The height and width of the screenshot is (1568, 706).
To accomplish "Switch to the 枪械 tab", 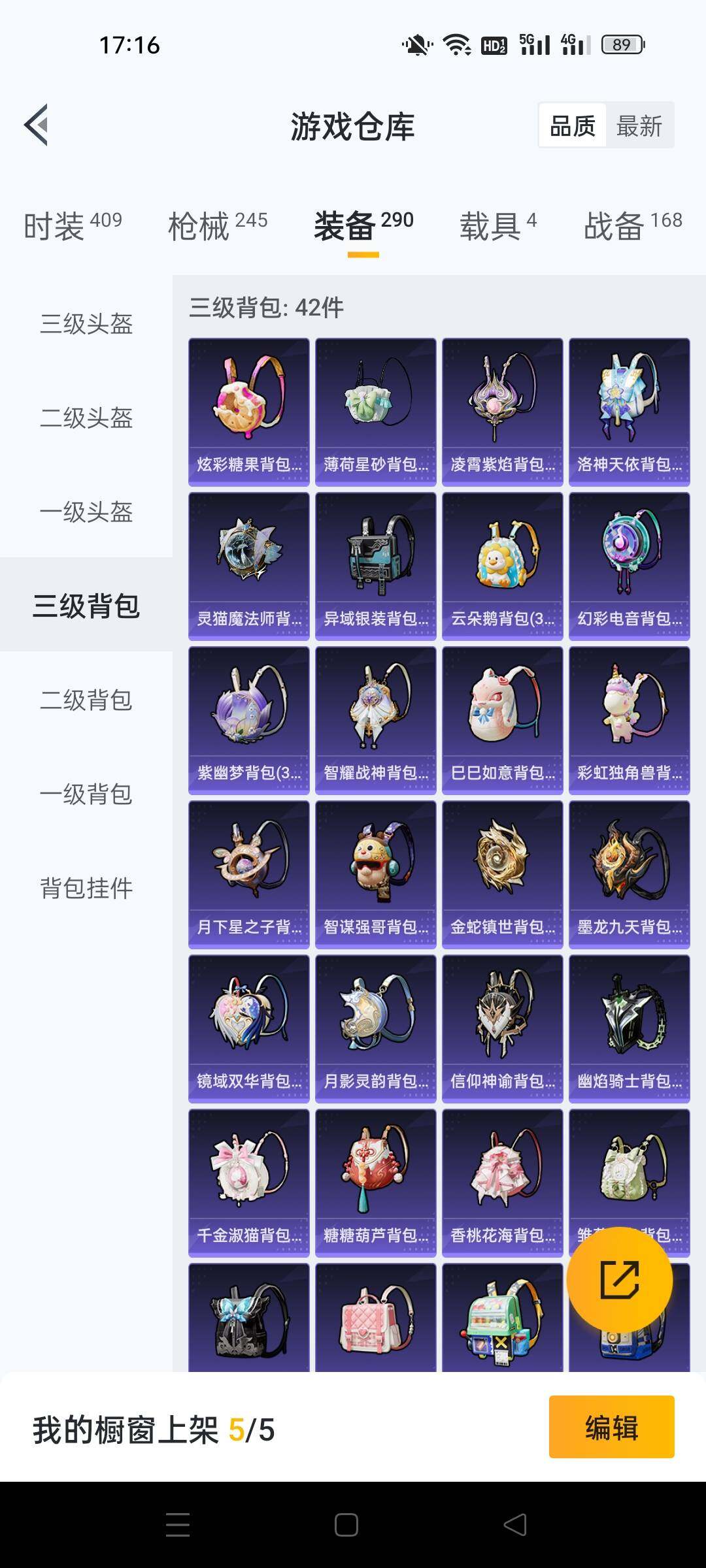I will [218, 226].
